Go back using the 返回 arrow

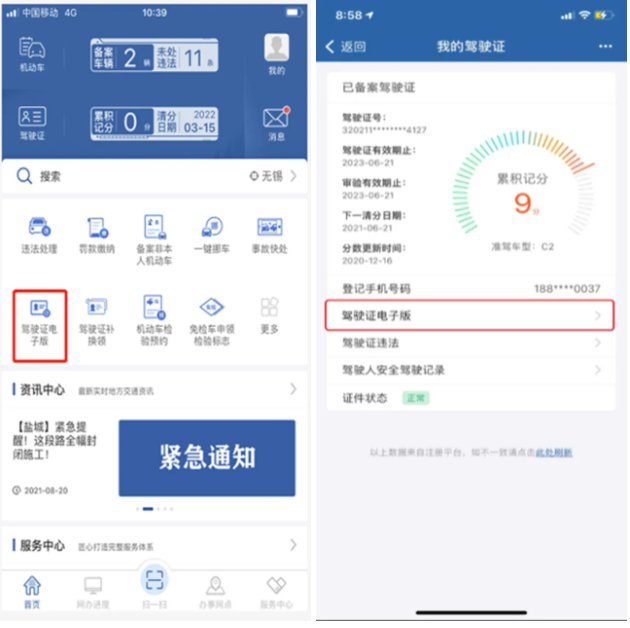coord(346,47)
